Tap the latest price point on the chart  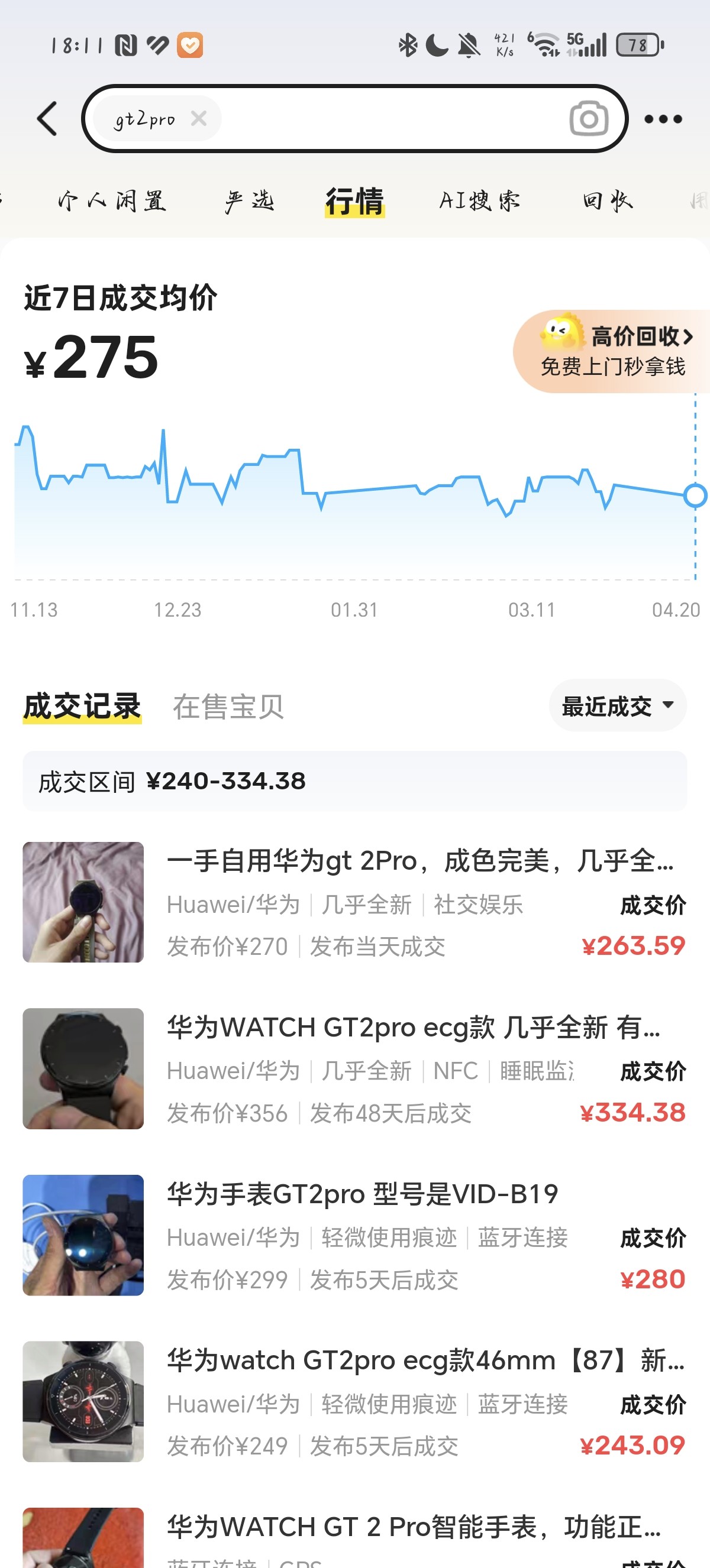coord(695,495)
